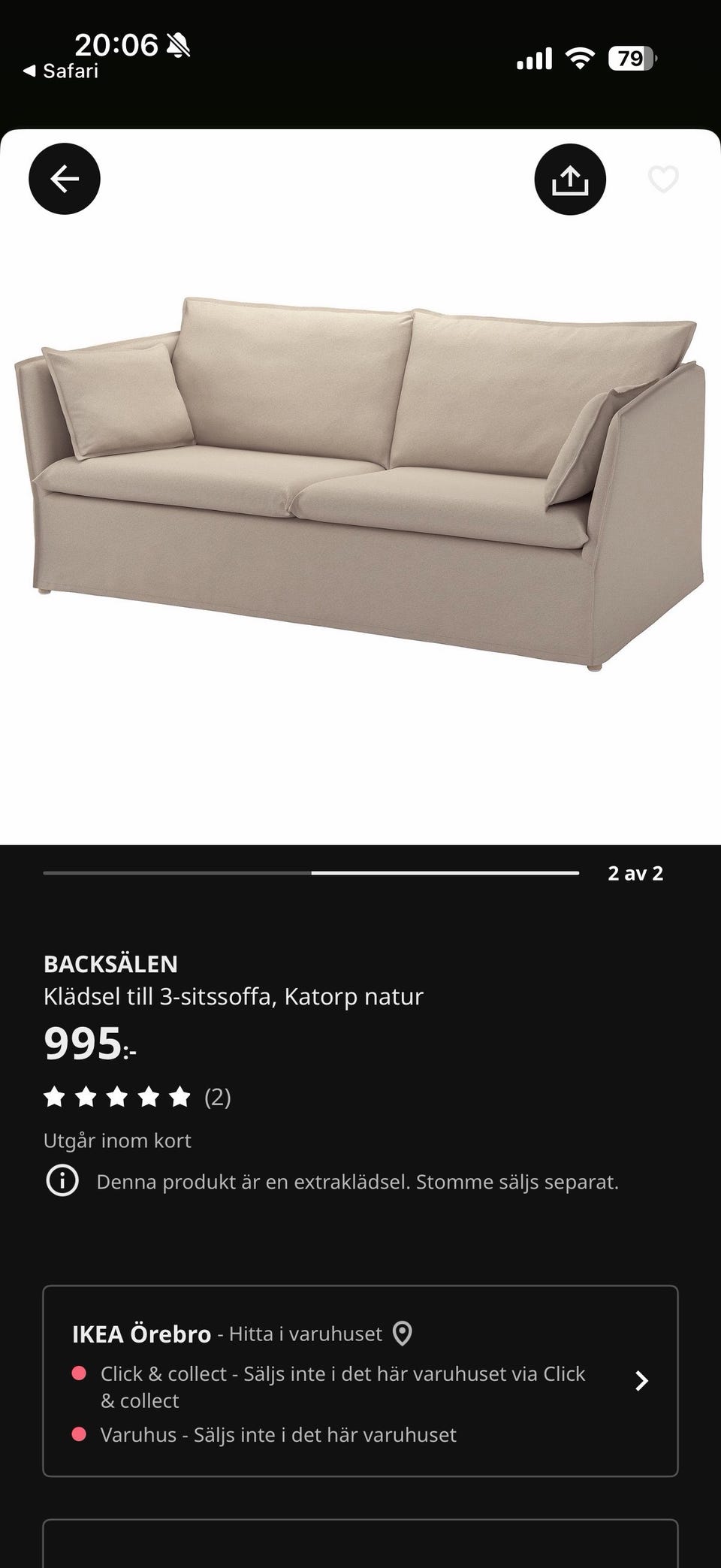Open the reviews by tapping (2)

click(x=218, y=1099)
